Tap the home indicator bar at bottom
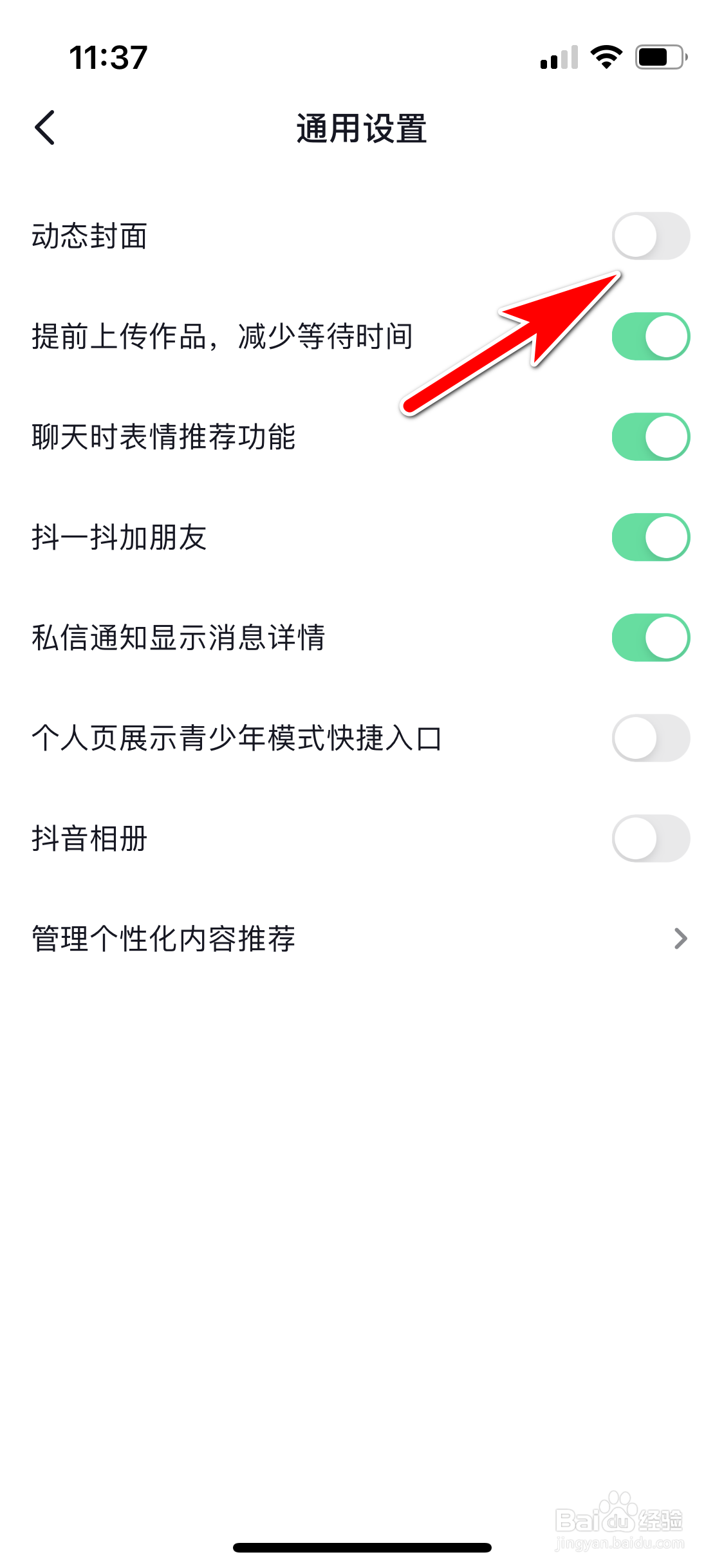This screenshot has height=1568, width=724. click(x=362, y=1548)
